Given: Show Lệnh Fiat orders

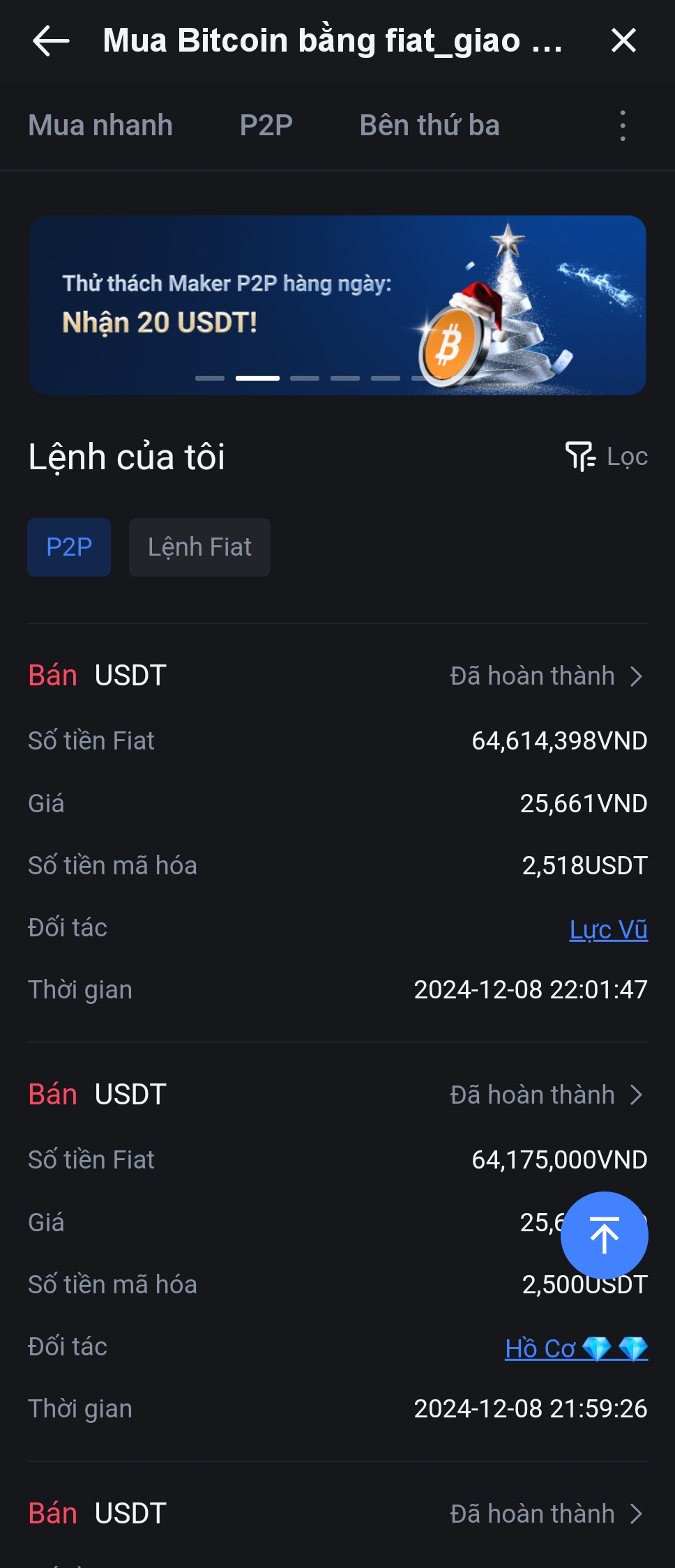Looking at the screenshot, I should point(199,547).
